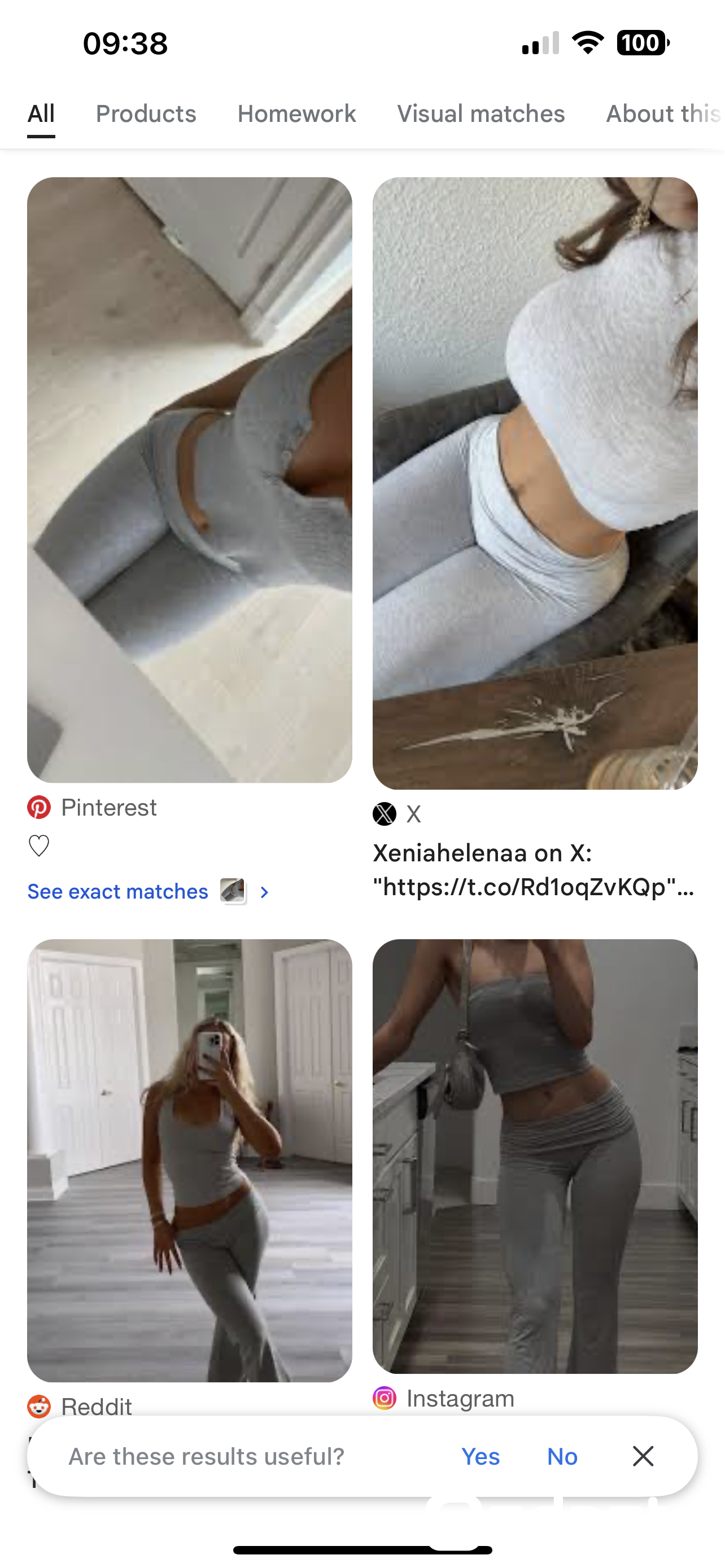
Task: Open the Pinterest image result
Action: pyautogui.click(x=189, y=480)
